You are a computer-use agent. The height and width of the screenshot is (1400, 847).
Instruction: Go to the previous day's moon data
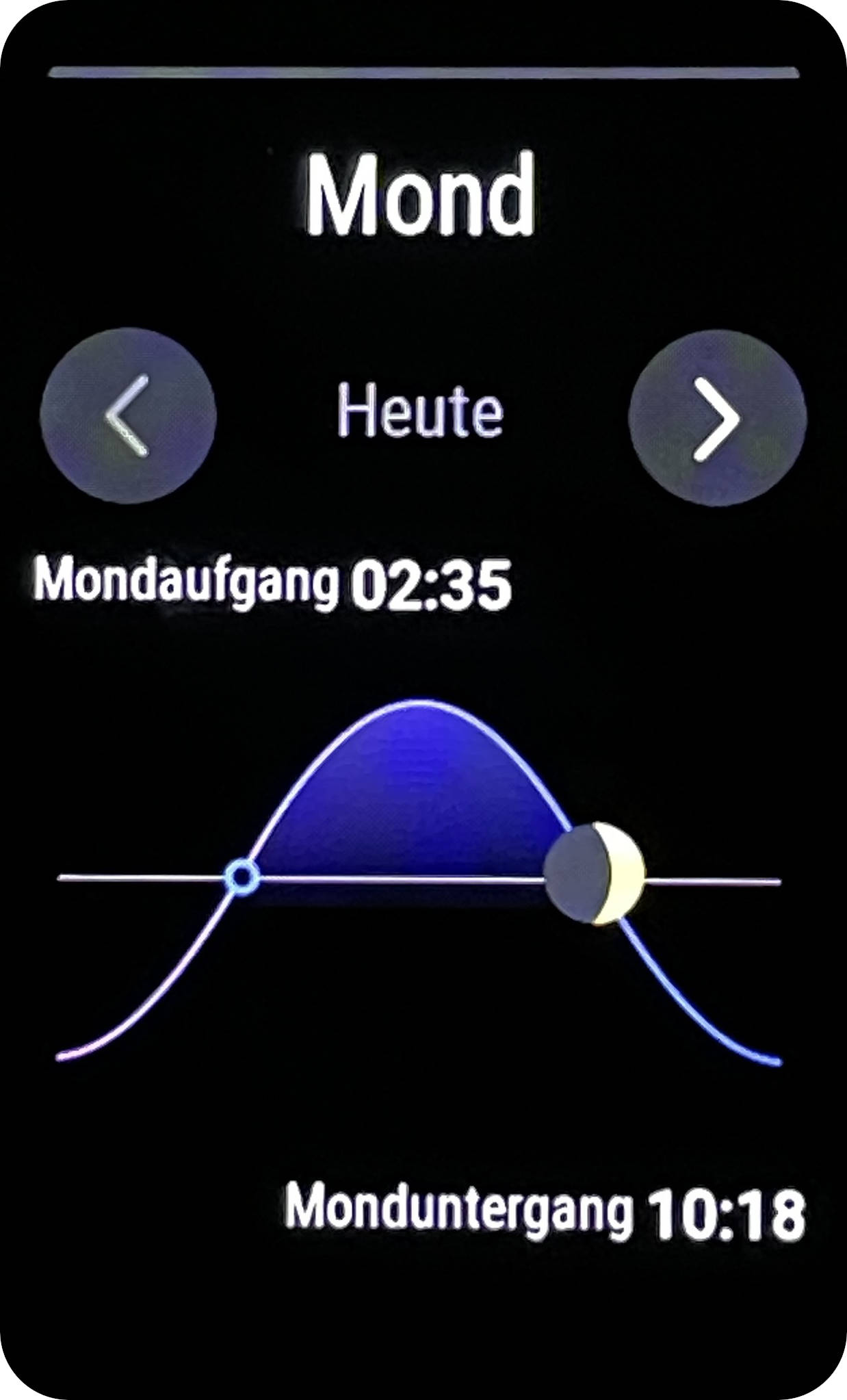tap(128, 415)
